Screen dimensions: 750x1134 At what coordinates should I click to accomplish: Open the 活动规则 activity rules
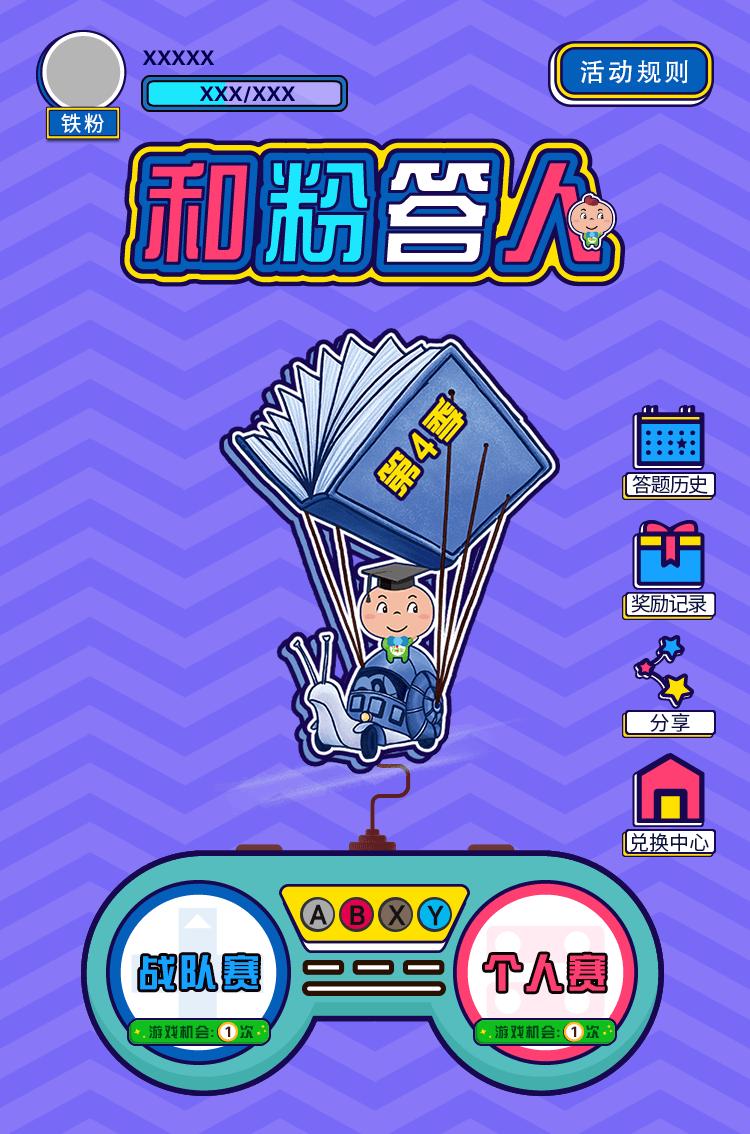[x=634, y=72]
